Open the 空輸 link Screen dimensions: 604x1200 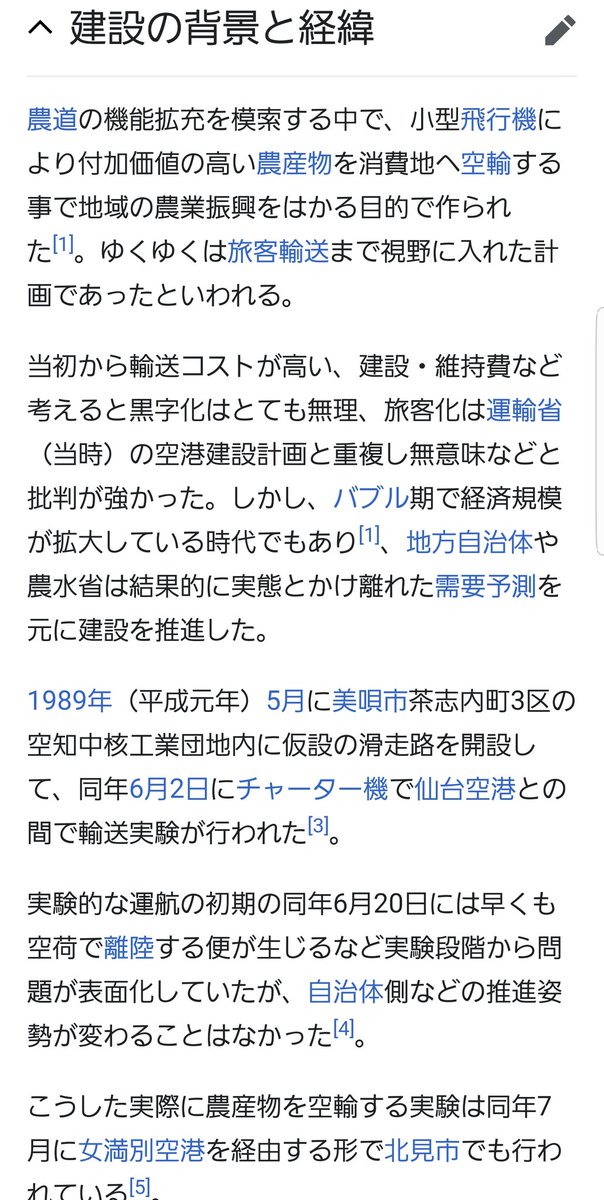[x=485, y=164]
